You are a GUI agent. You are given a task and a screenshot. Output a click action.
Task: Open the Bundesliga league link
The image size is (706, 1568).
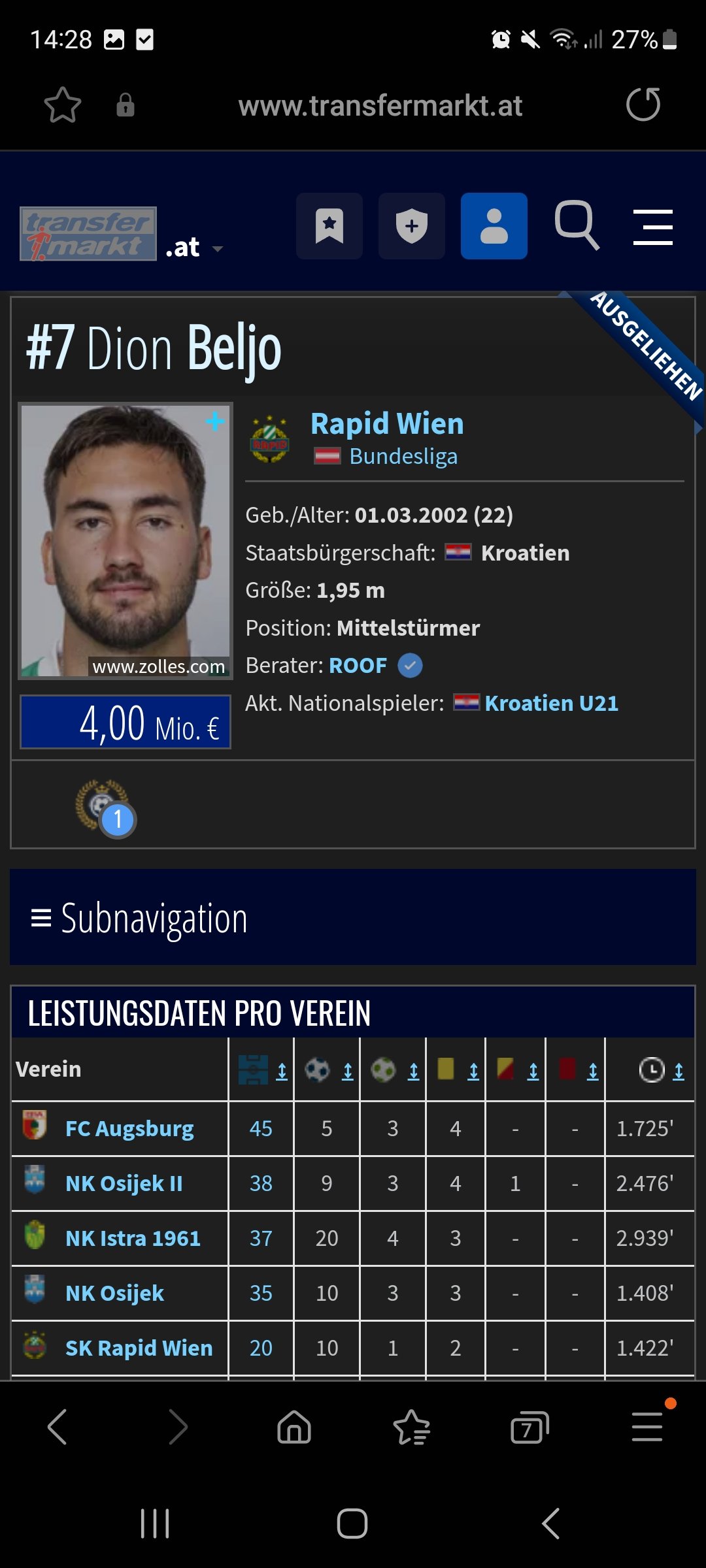[x=403, y=456]
